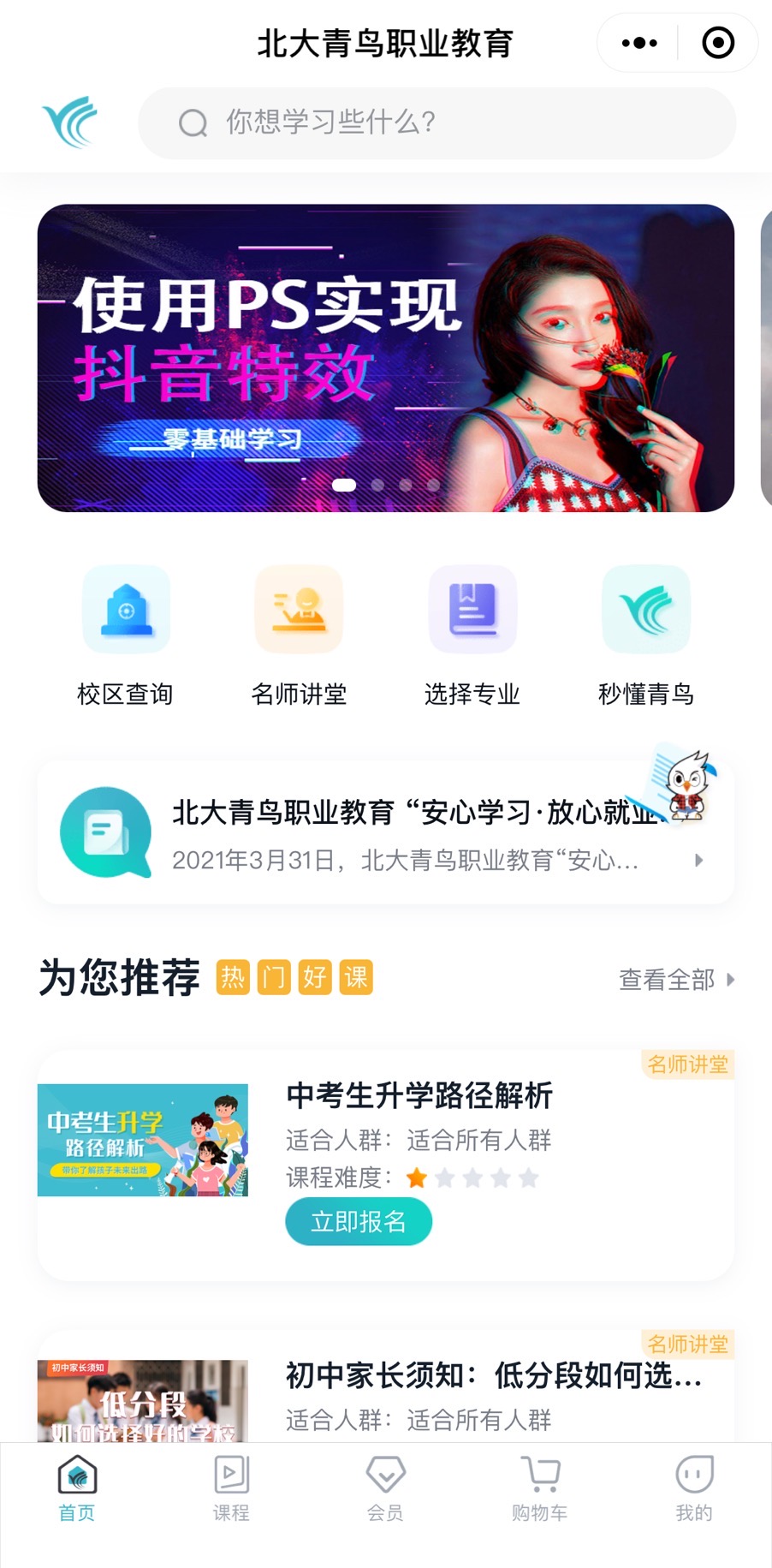Image resolution: width=772 pixels, height=1568 pixels.
Task: Open the 使用PS实现抖音特效 banner
Action: (385, 358)
